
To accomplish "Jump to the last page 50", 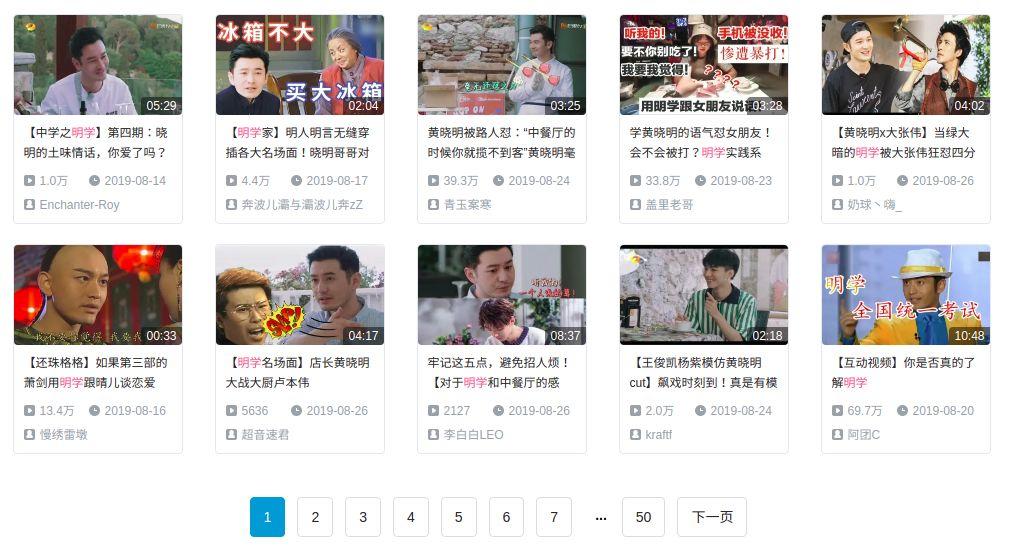I will point(643,517).
